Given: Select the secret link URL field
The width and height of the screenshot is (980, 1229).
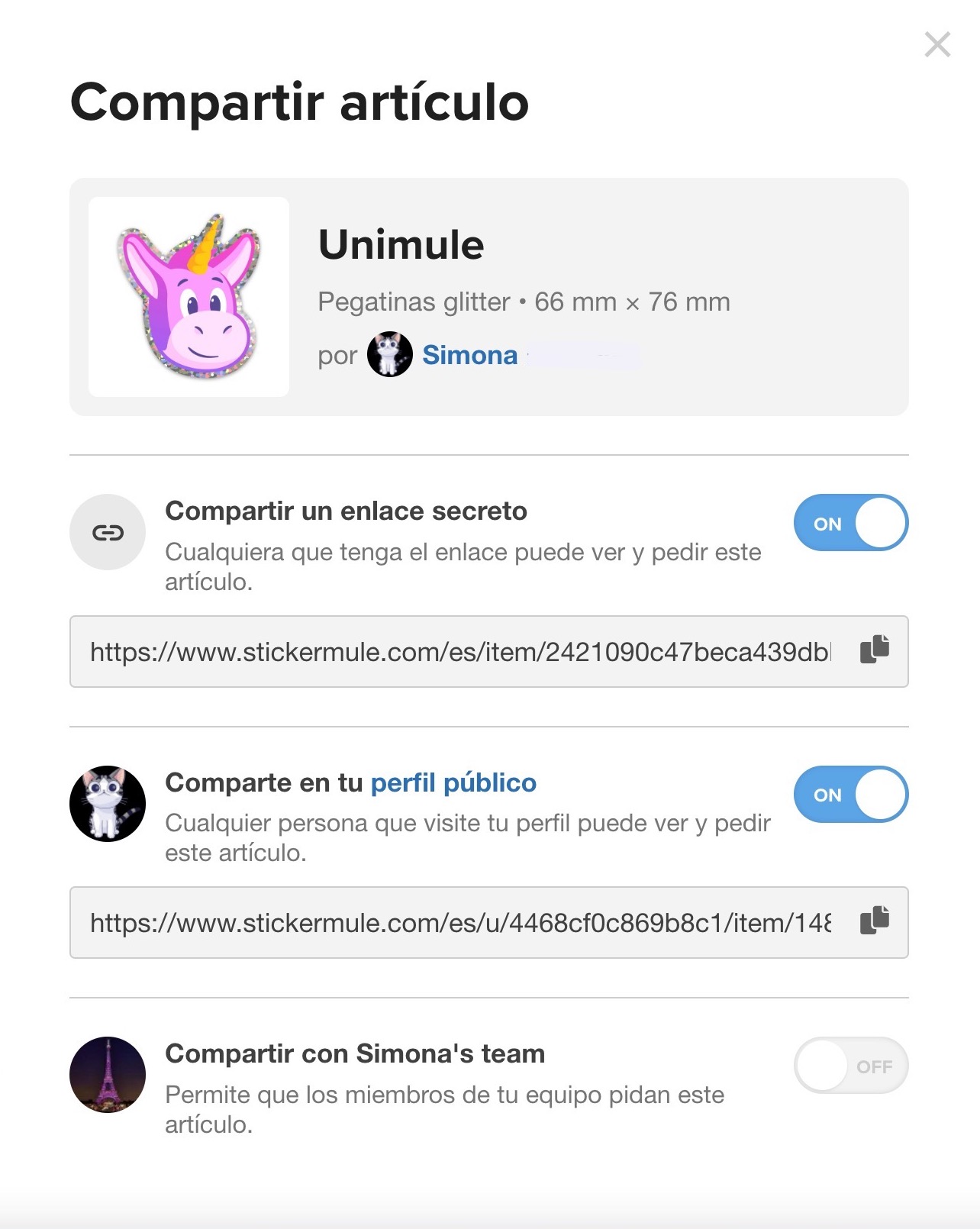Looking at the screenshot, I should pos(458,650).
